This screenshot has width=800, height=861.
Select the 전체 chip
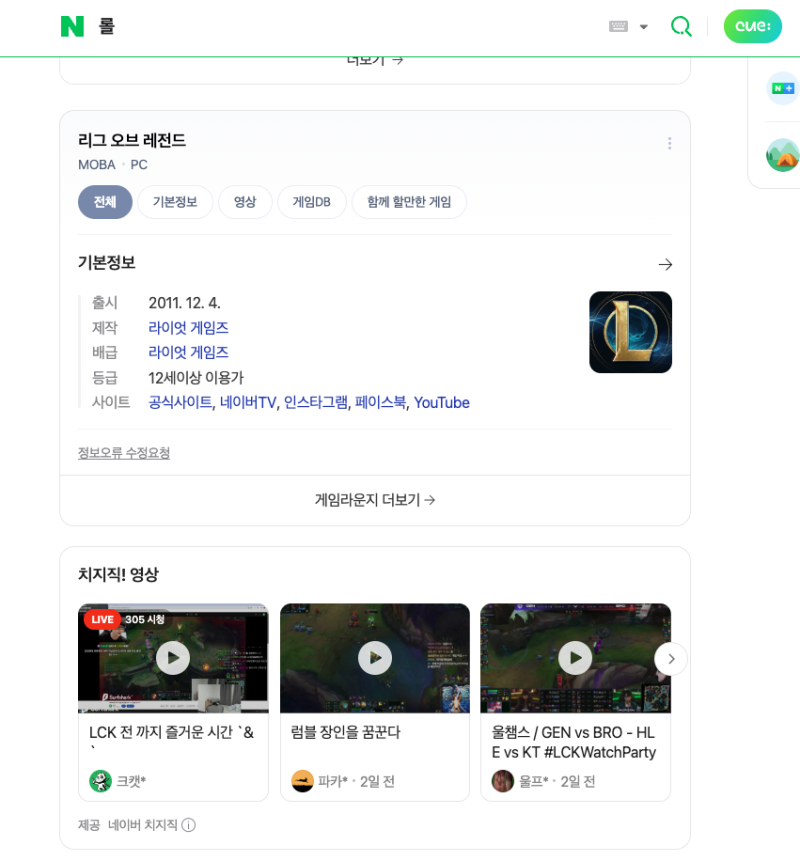(105, 202)
